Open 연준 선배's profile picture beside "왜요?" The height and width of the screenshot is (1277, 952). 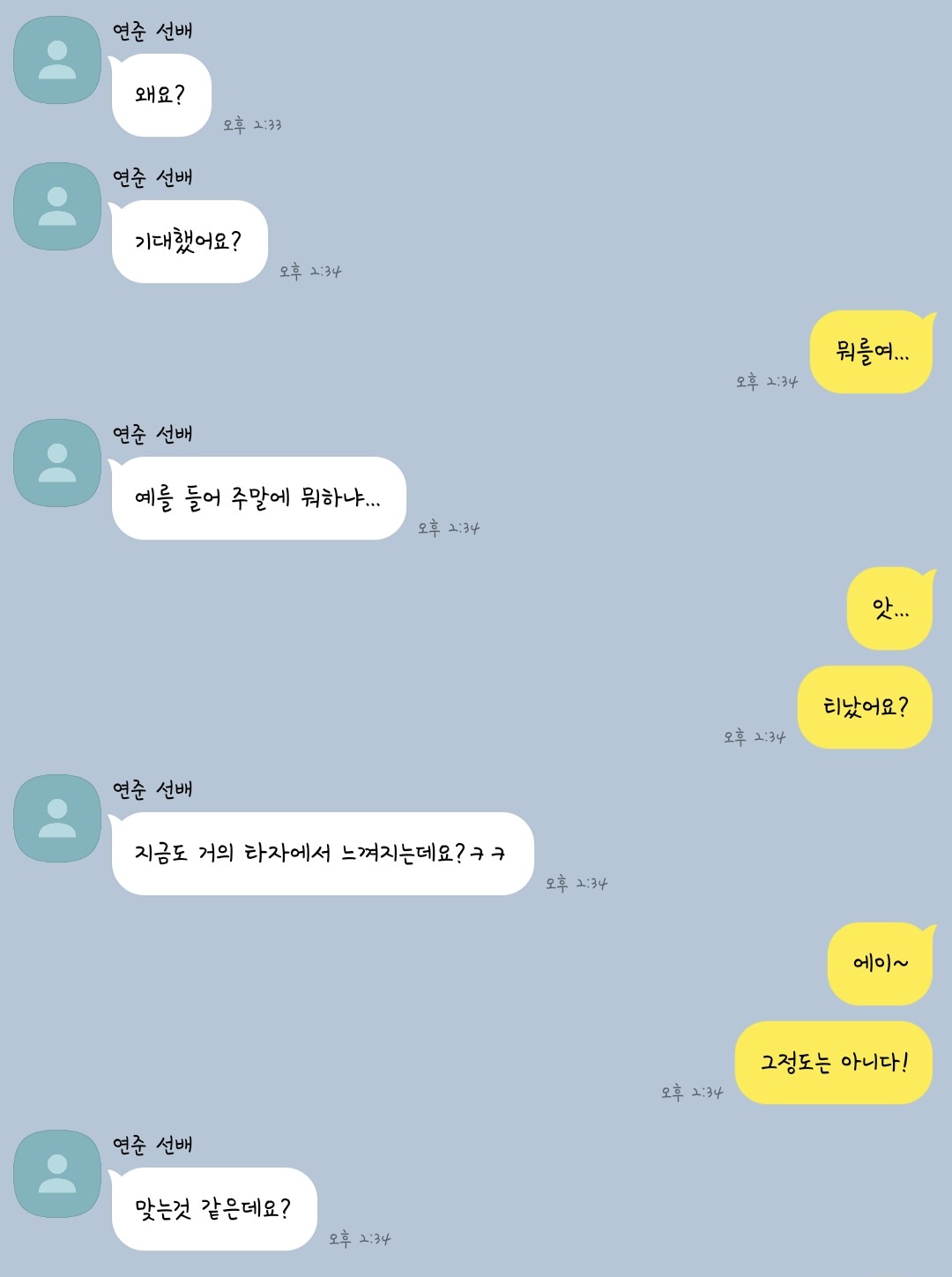[57, 60]
